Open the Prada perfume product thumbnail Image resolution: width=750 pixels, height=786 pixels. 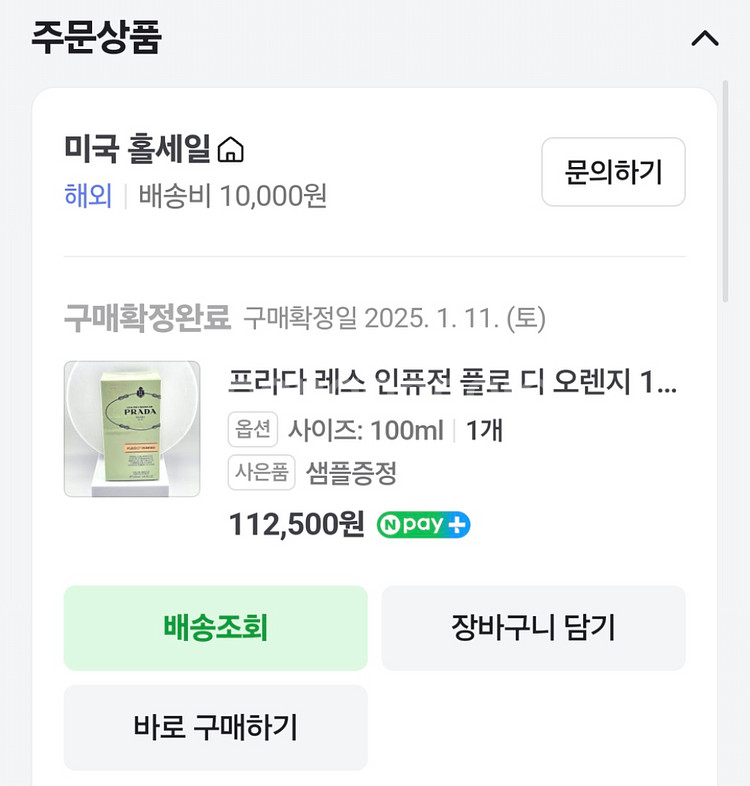pyautogui.click(x=132, y=429)
